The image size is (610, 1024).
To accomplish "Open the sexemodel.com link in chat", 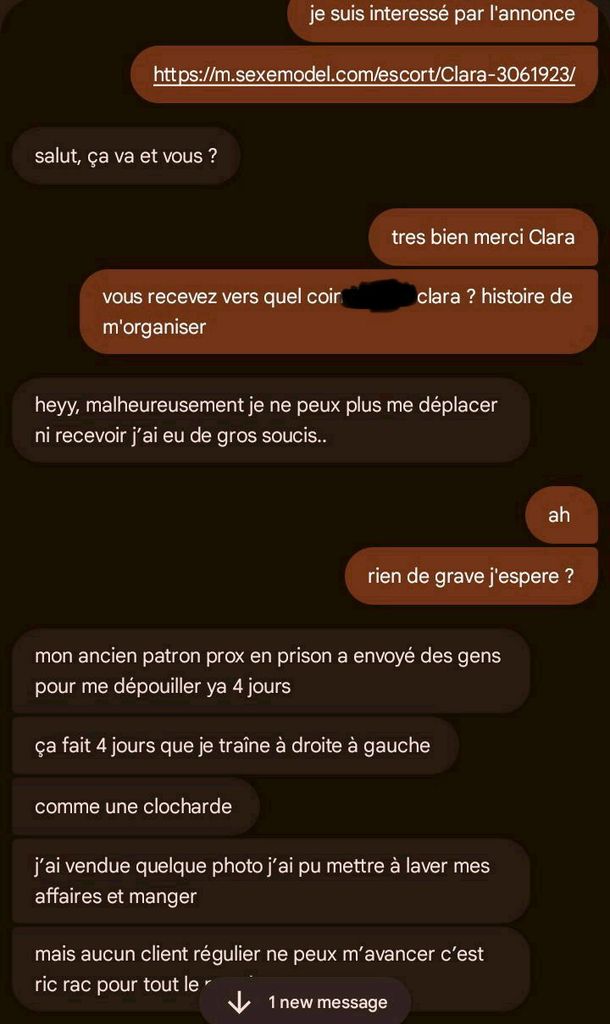I will point(364,74).
